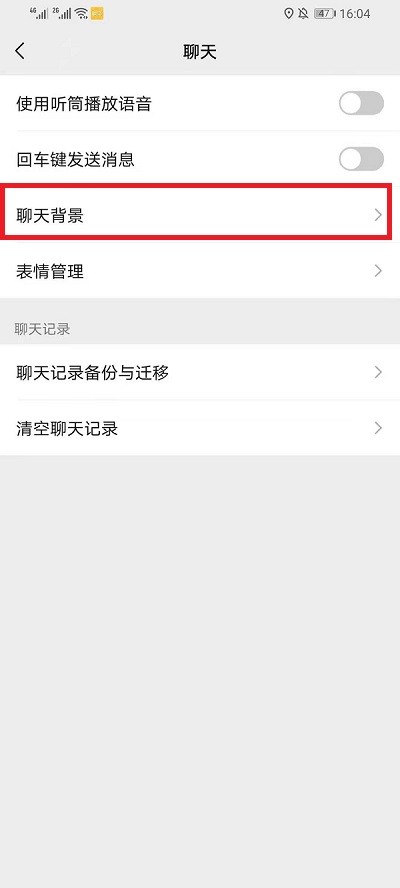Open 聊天背景 settings
Image resolution: width=400 pixels, height=888 pixels.
[x=200, y=215]
